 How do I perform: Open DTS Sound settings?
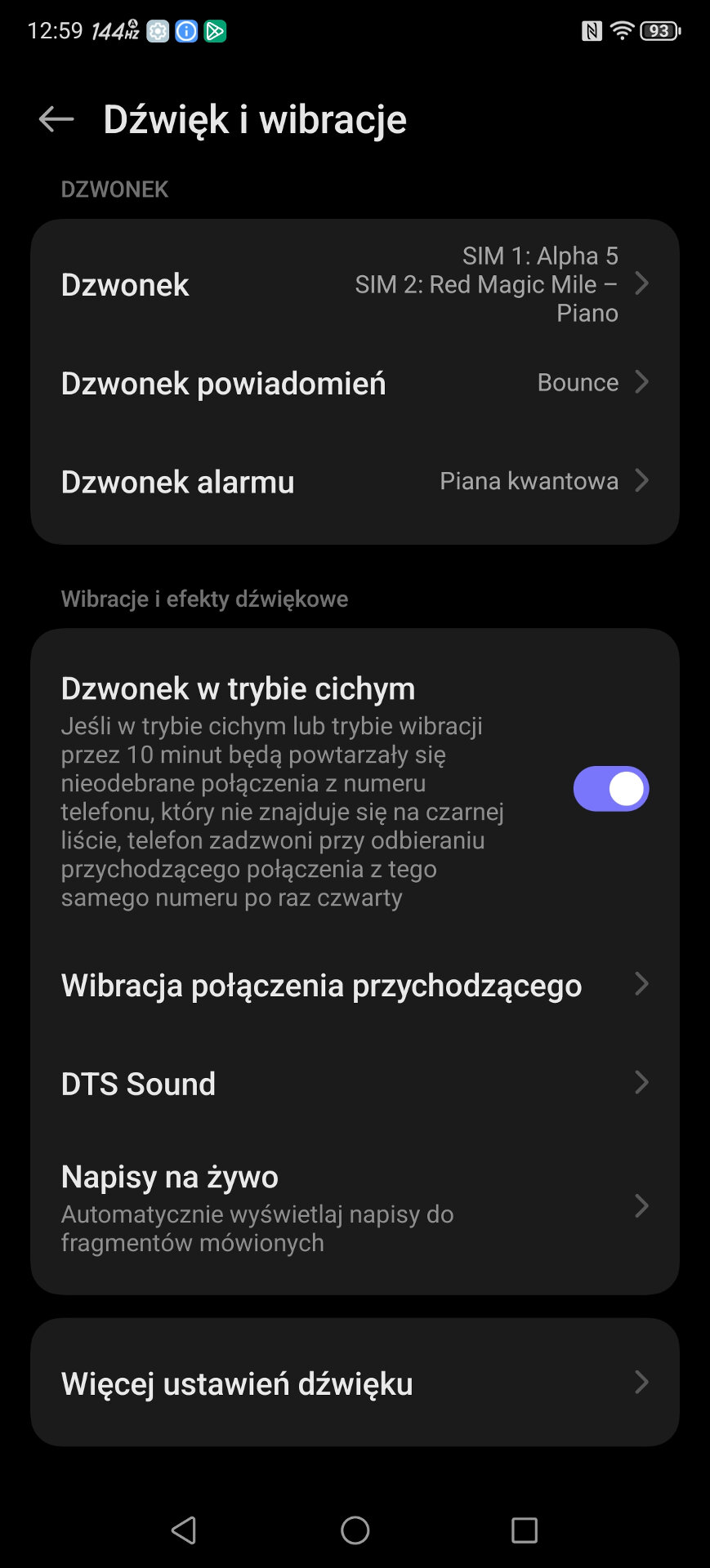point(355,1084)
